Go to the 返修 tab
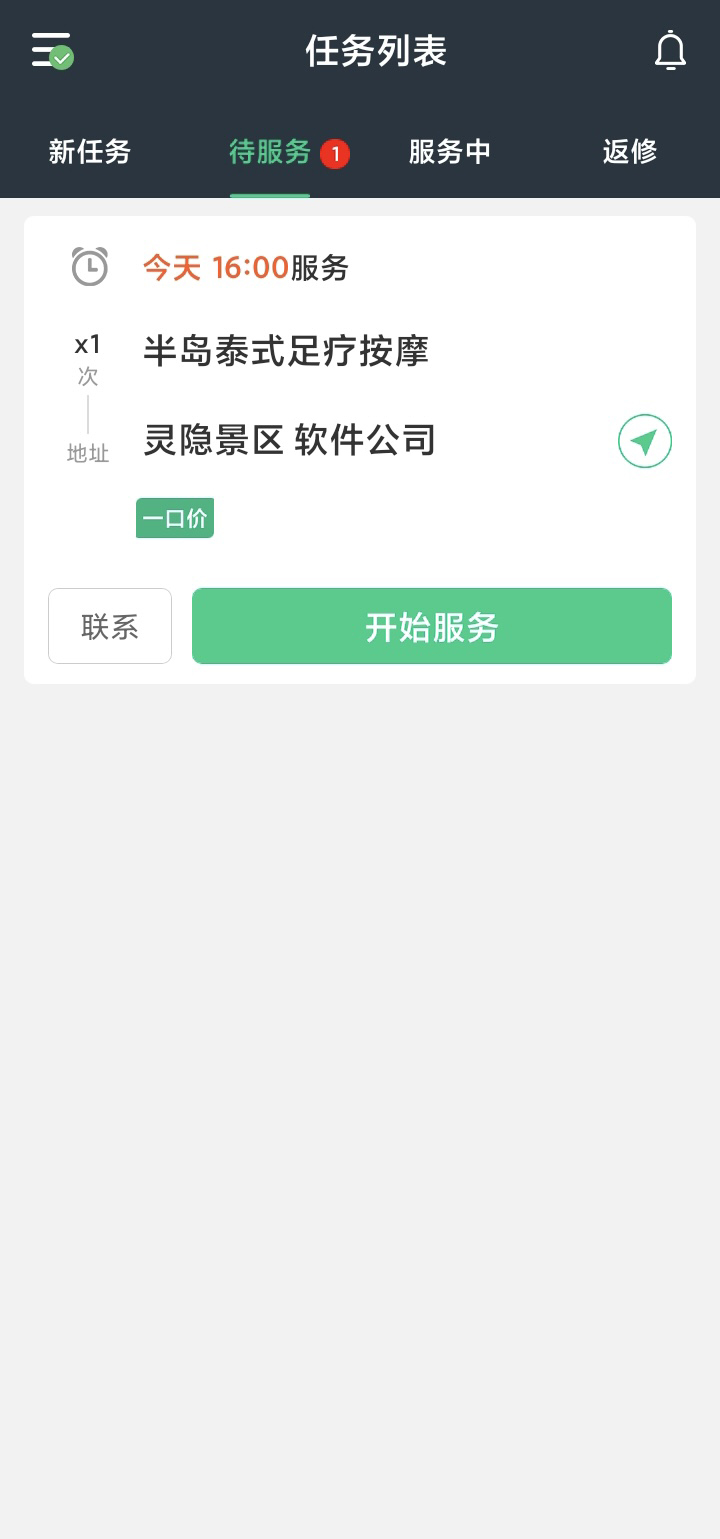Viewport: 720px width, 1539px height. click(x=630, y=152)
